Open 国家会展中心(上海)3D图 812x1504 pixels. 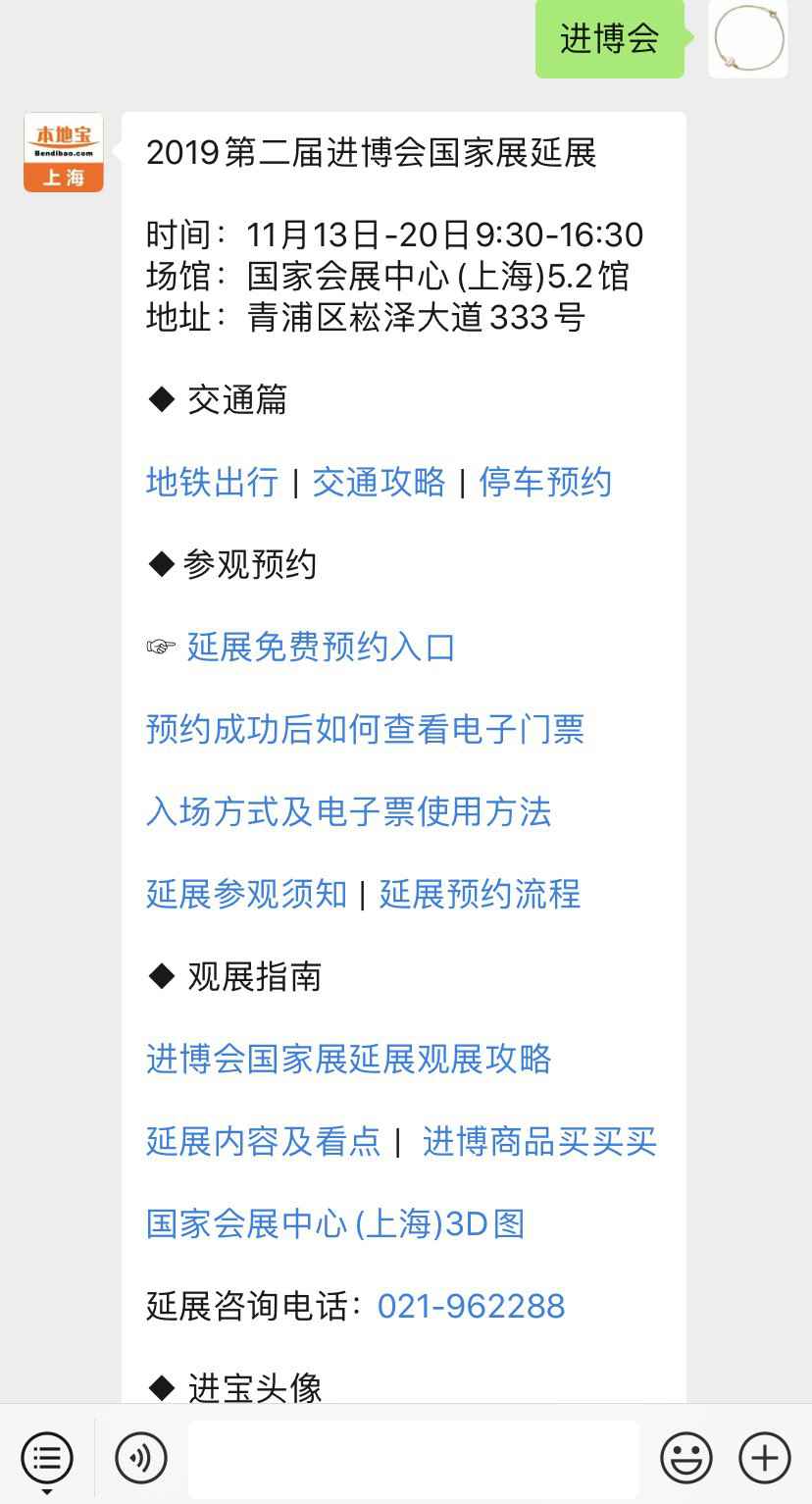pos(335,1224)
